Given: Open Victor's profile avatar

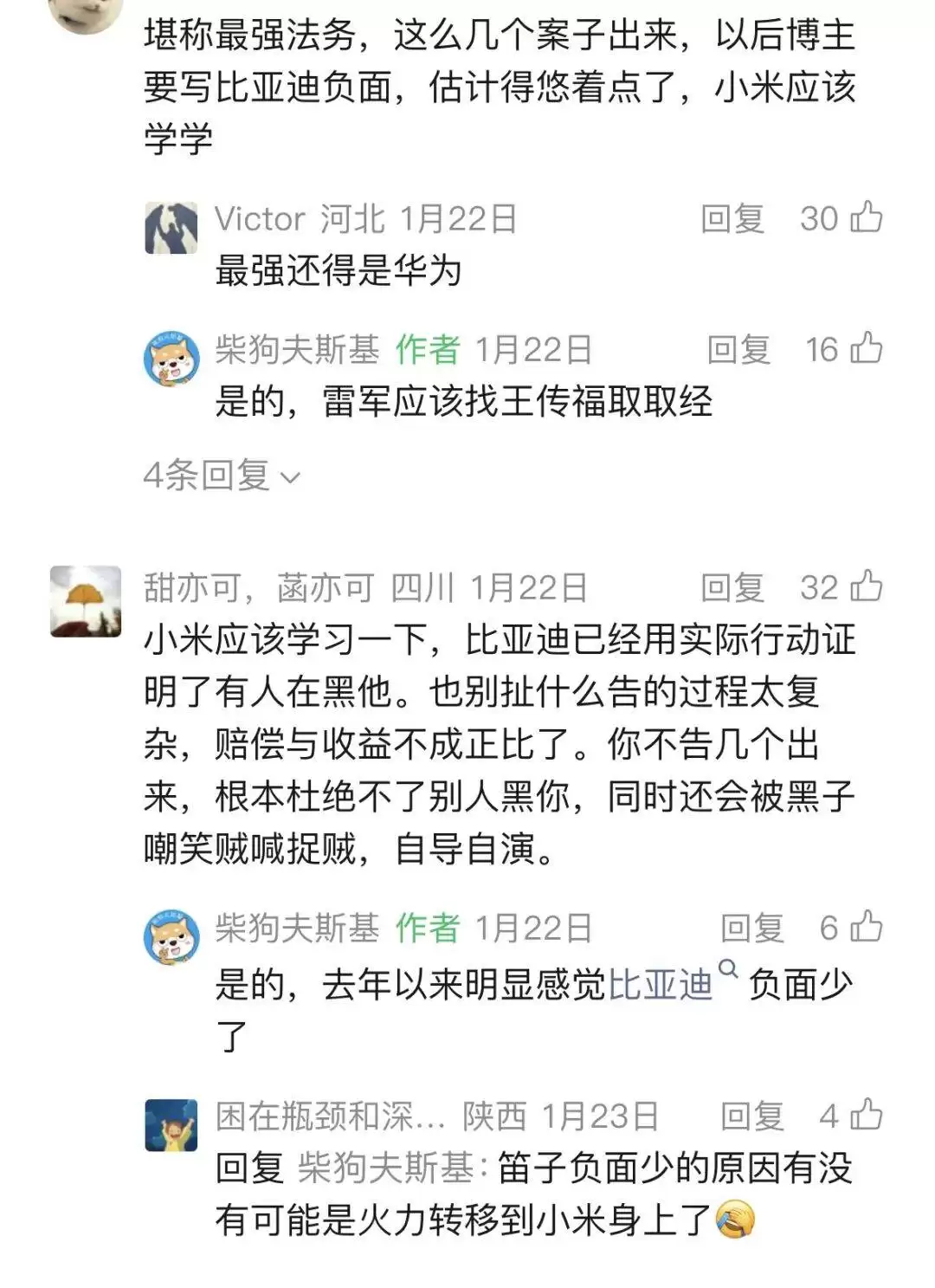Looking at the screenshot, I should pos(171,228).
